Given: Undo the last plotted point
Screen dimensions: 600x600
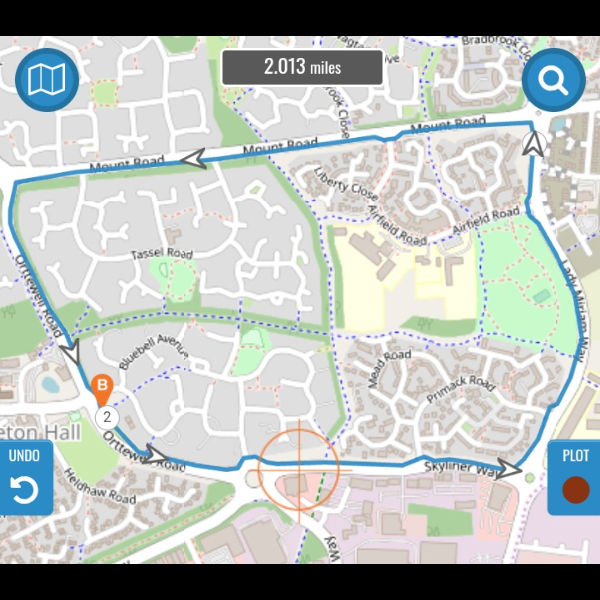Looking at the screenshot, I should coord(24,477).
